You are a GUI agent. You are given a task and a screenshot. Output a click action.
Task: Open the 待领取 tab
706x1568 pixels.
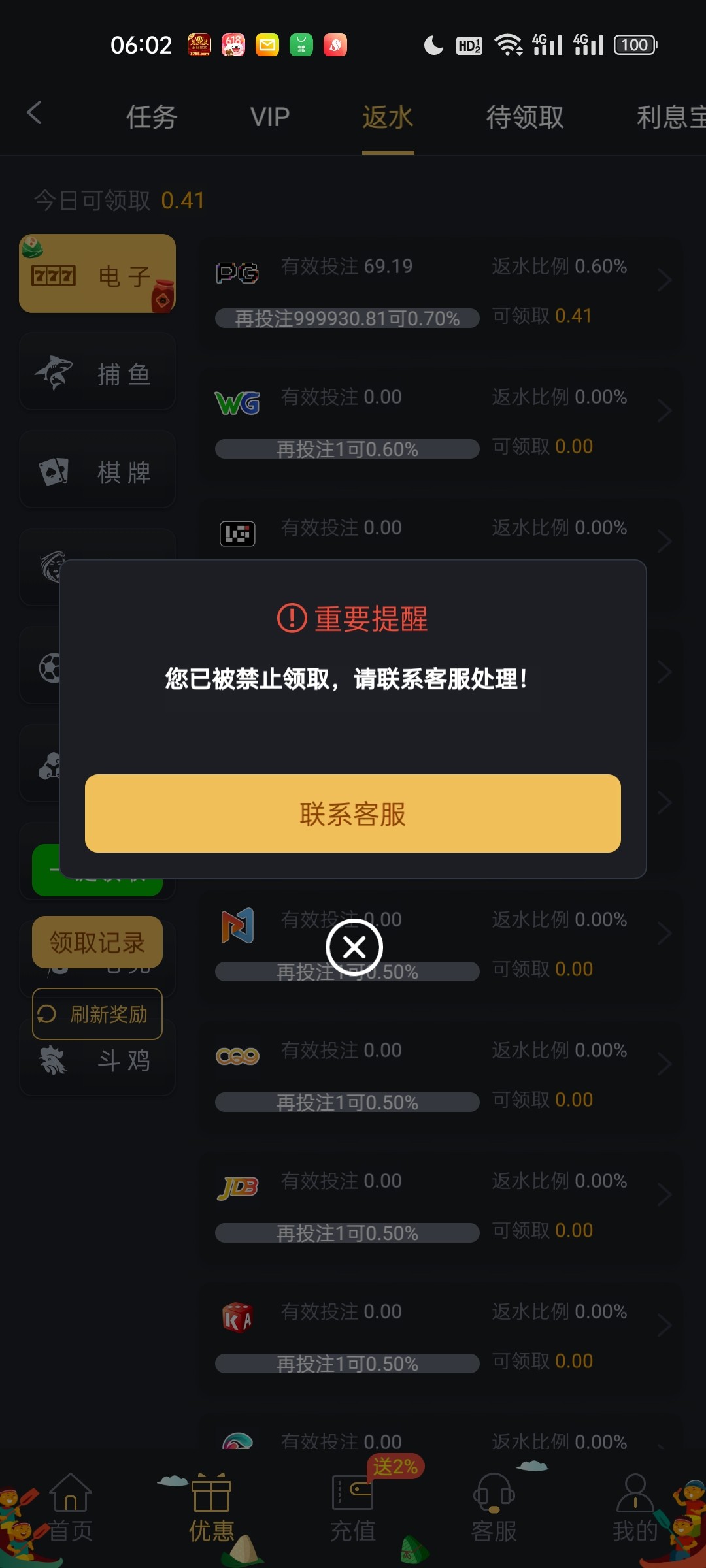point(525,118)
